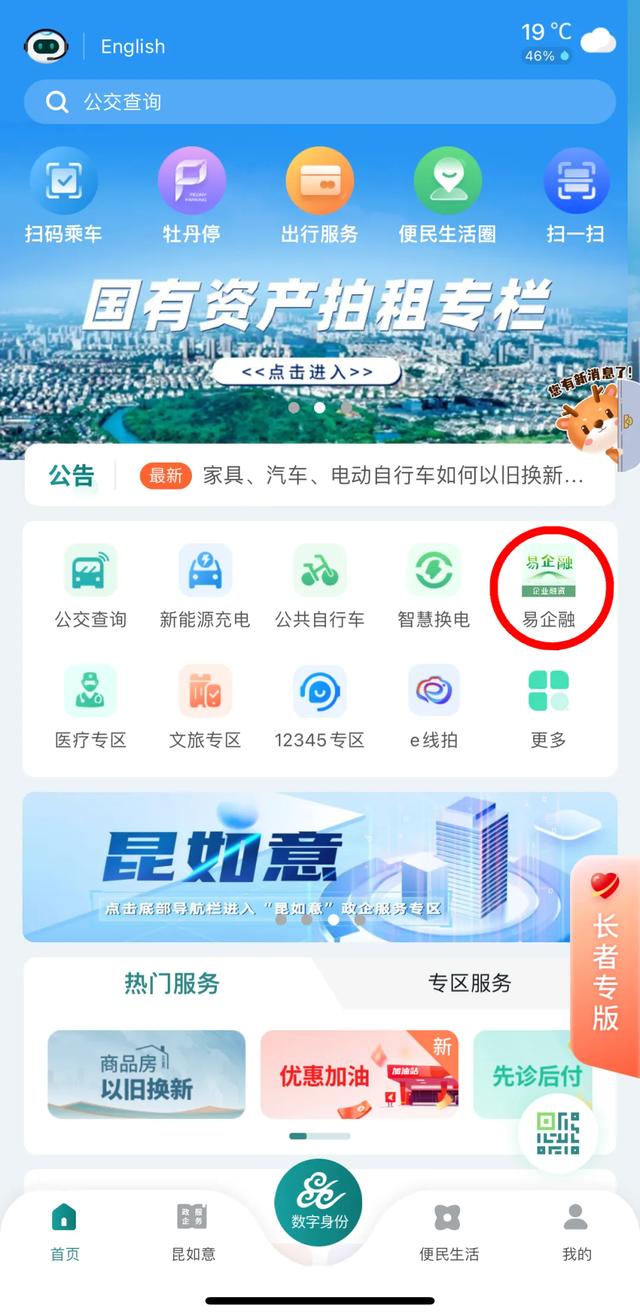Switch language to English
640x1315 pixels.
point(132,46)
